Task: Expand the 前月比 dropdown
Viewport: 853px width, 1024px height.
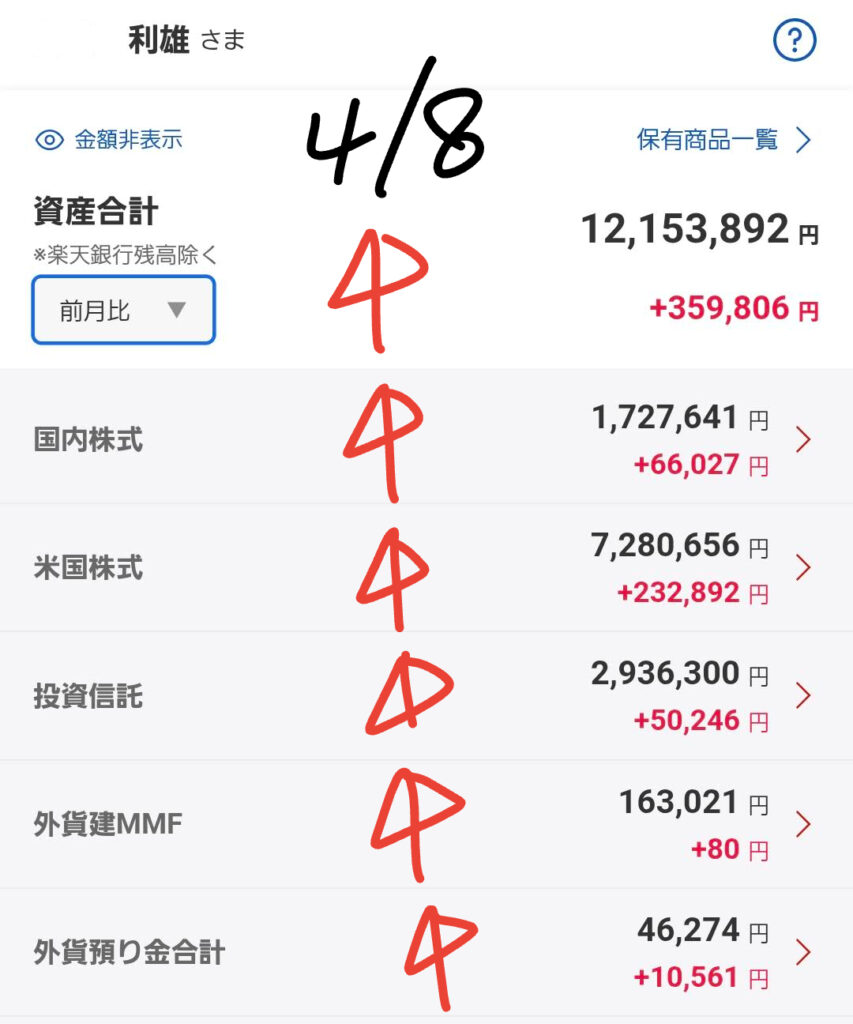Action: [x=123, y=310]
